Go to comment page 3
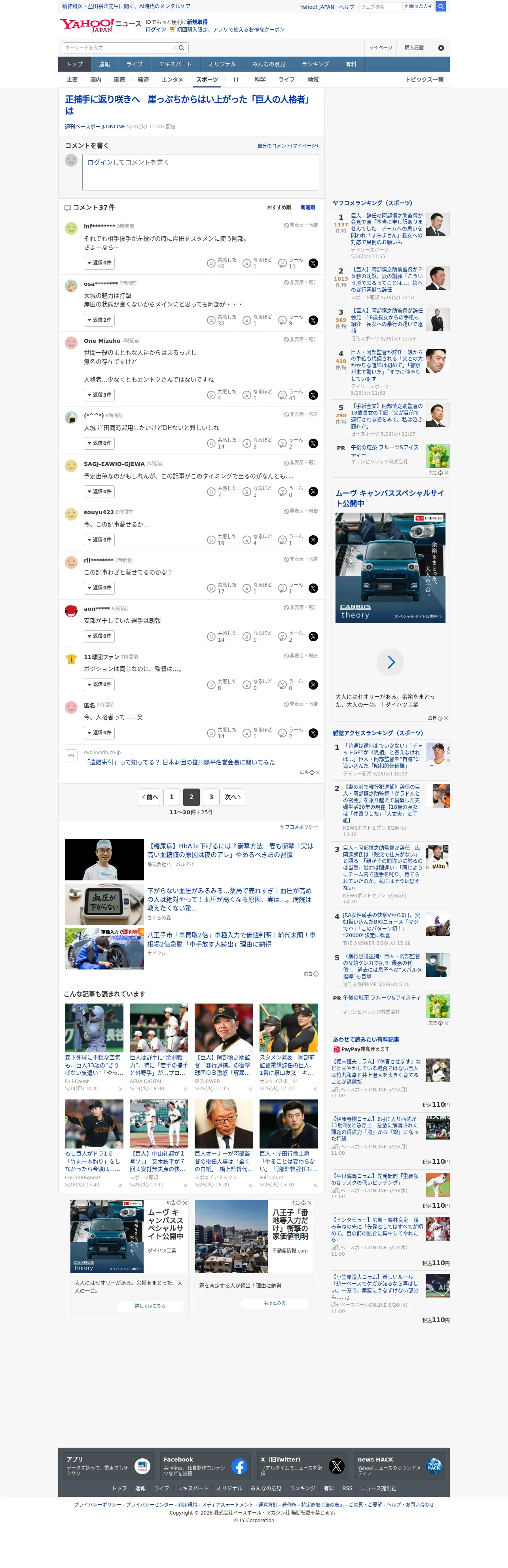Viewport: 508px width, 1568px height. pyautogui.click(x=211, y=797)
